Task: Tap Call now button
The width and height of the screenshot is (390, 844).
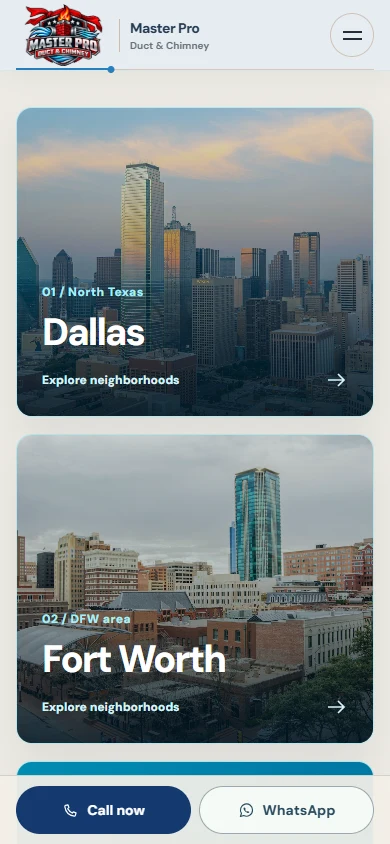Action: tap(103, 810)
